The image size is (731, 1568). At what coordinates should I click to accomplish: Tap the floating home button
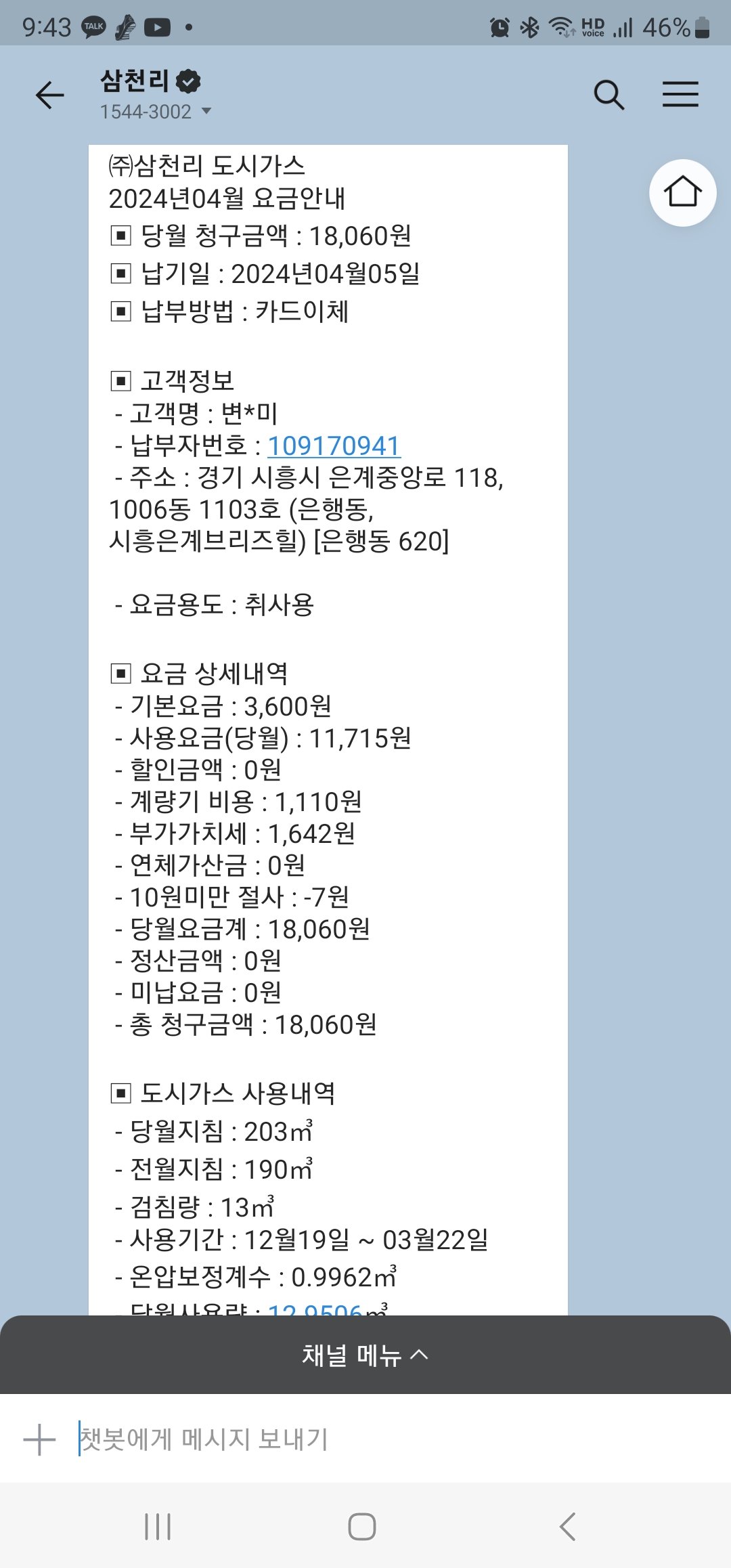click(682, 193)
